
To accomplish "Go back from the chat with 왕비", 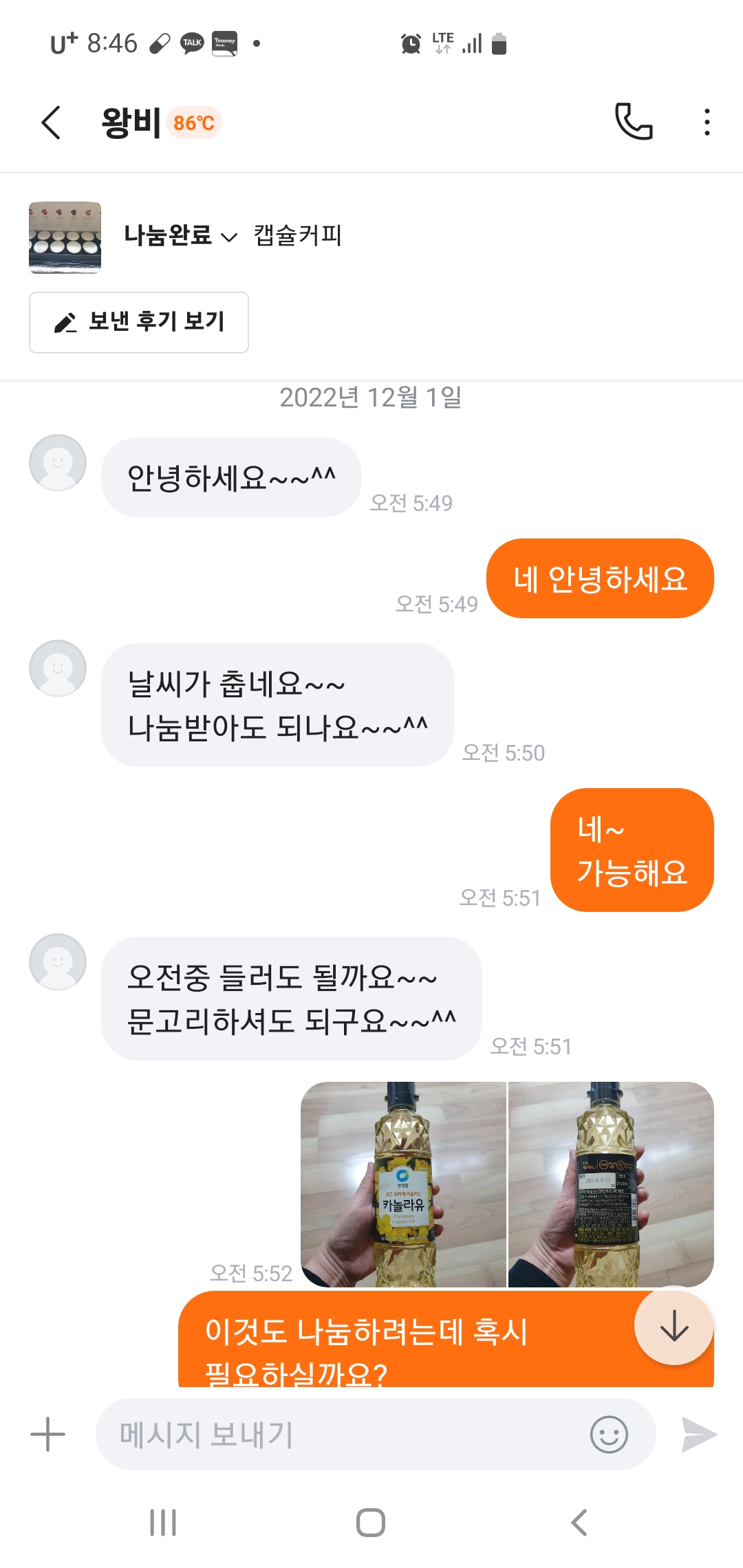I will click(x=52, y=123).
